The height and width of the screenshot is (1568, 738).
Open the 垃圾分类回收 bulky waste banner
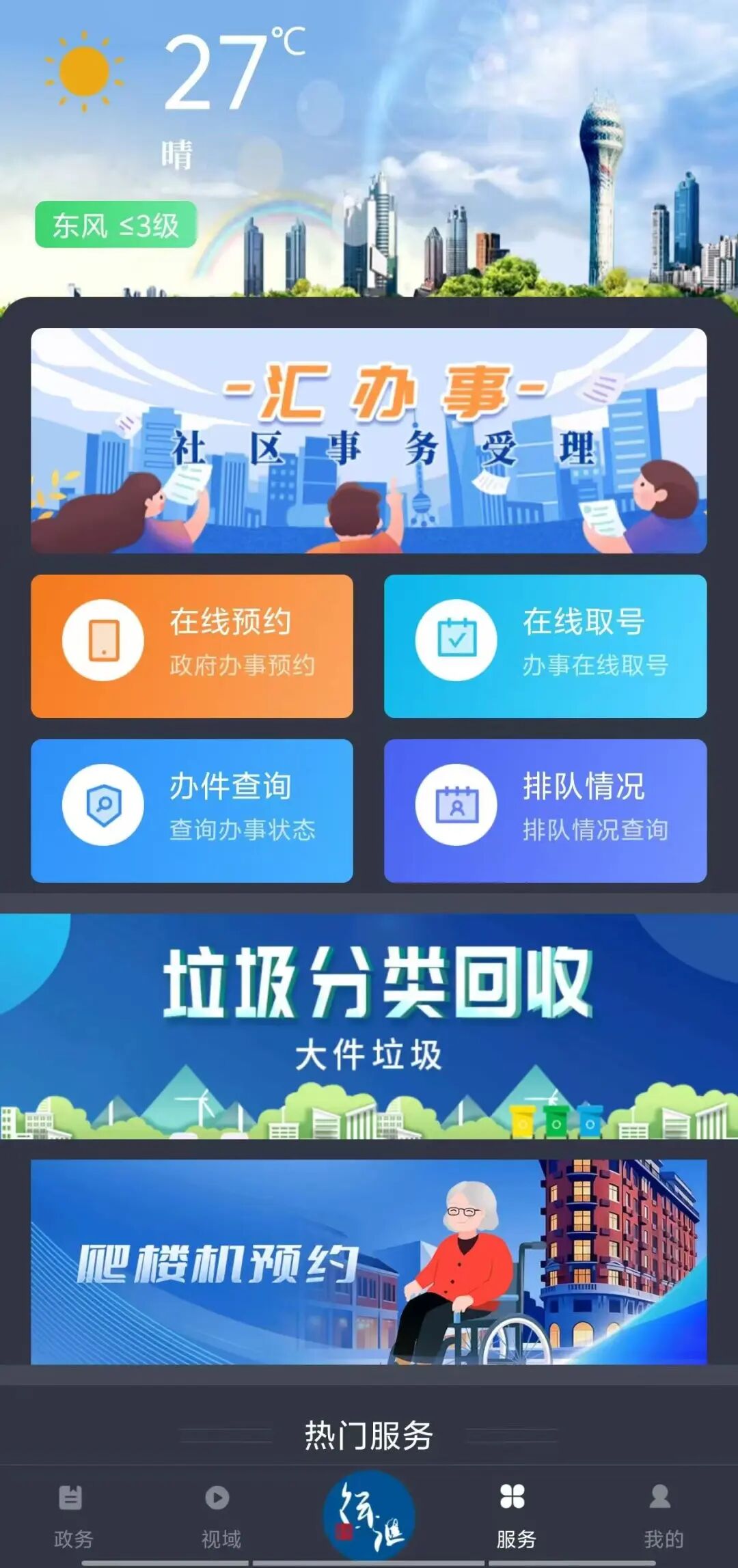[x=369, y=1026]
